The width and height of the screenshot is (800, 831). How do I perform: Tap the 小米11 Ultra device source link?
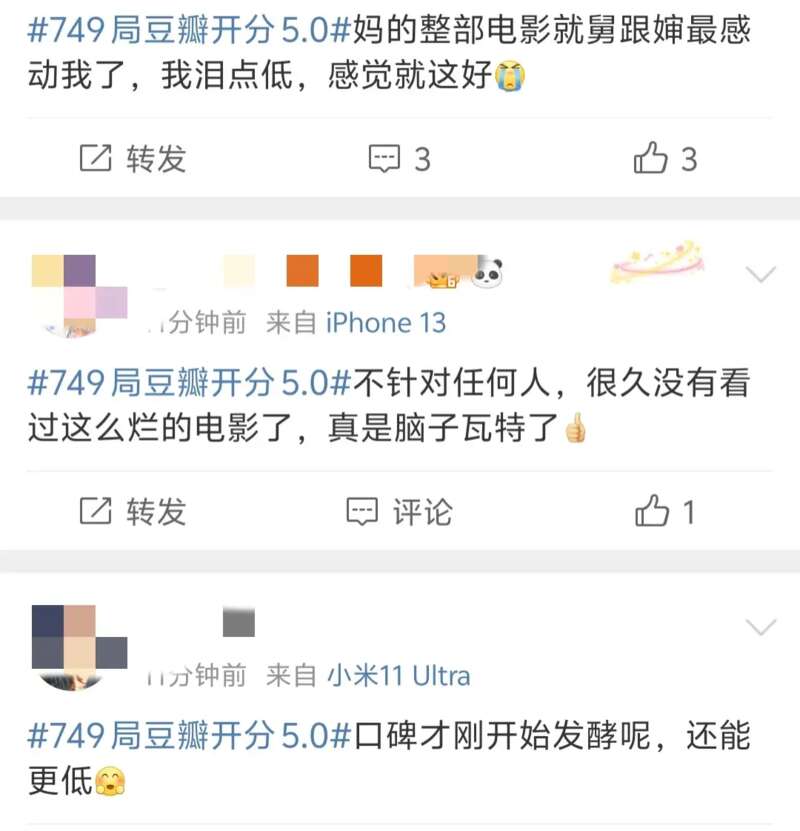(398, 676)
